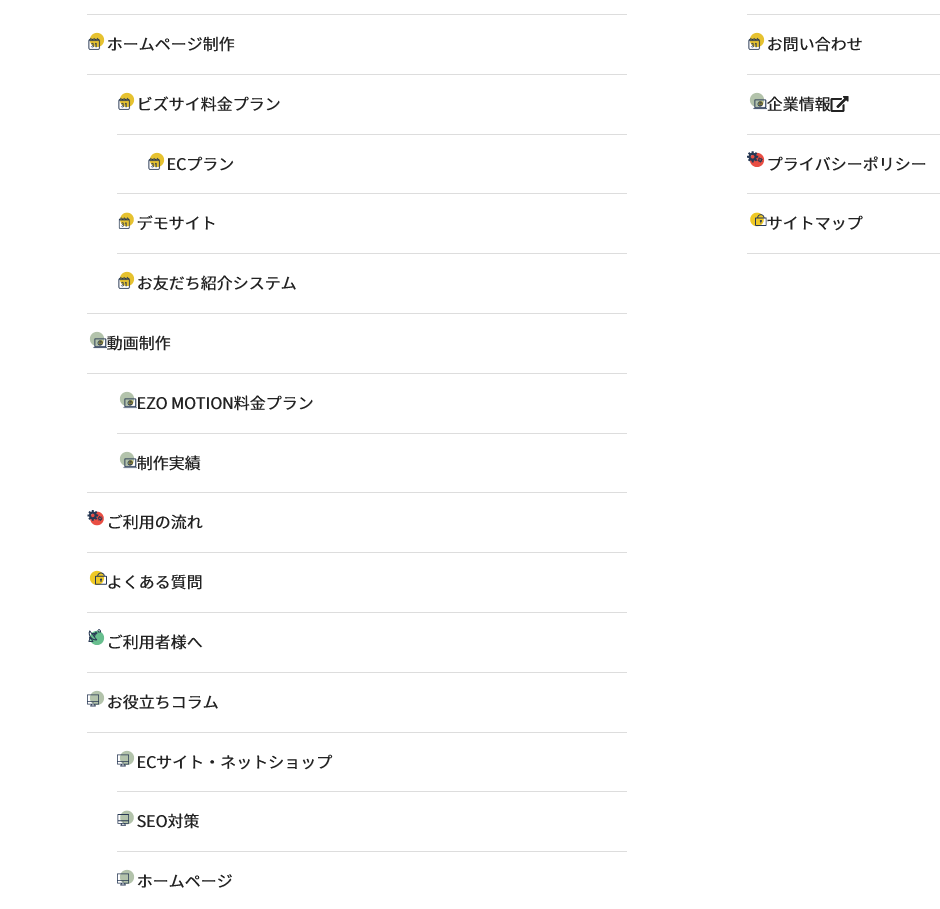Viewport: 940px width, 909px height.
Task: Browse ECサイト・ネットショップ column
Action: click(x=234, y=762)
